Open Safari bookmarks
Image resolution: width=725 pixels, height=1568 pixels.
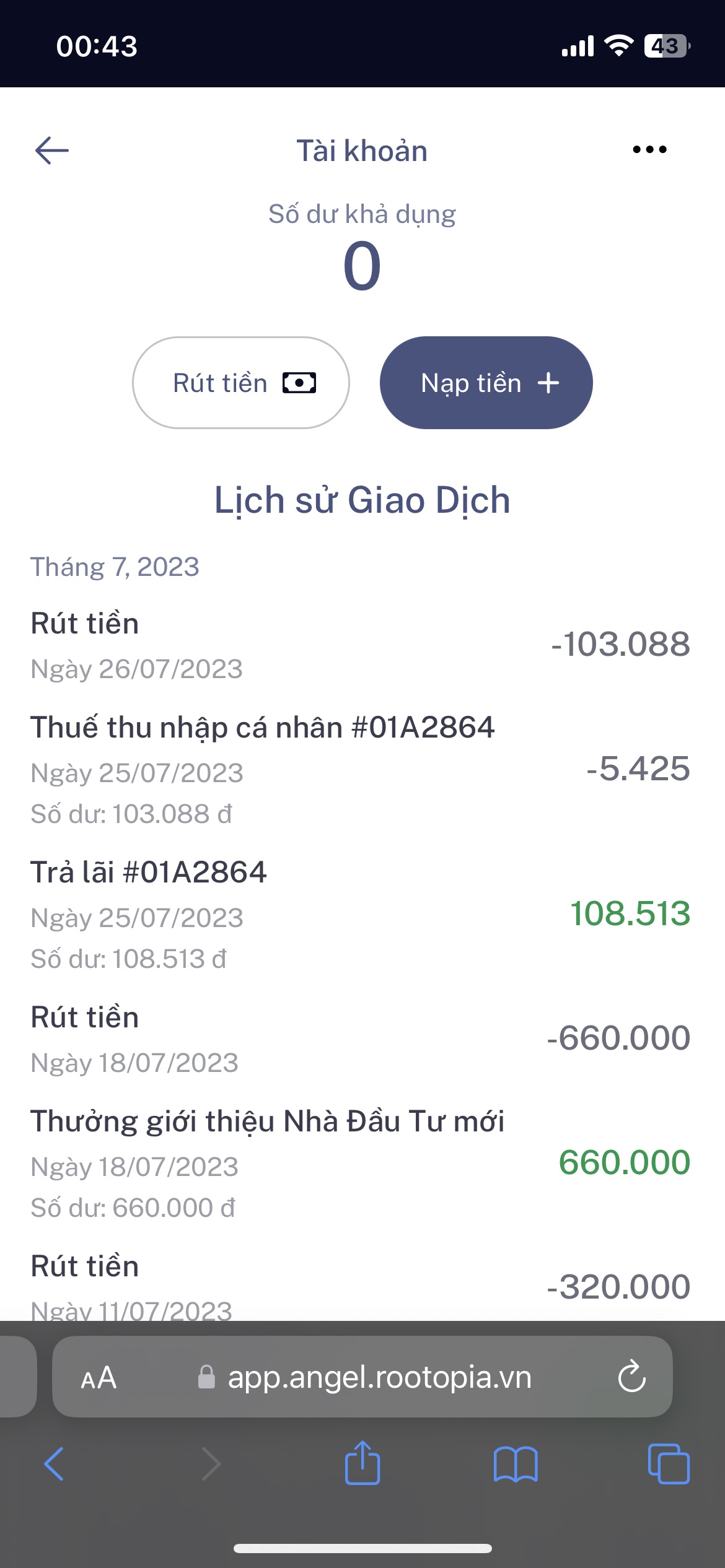pos(516,1464)
